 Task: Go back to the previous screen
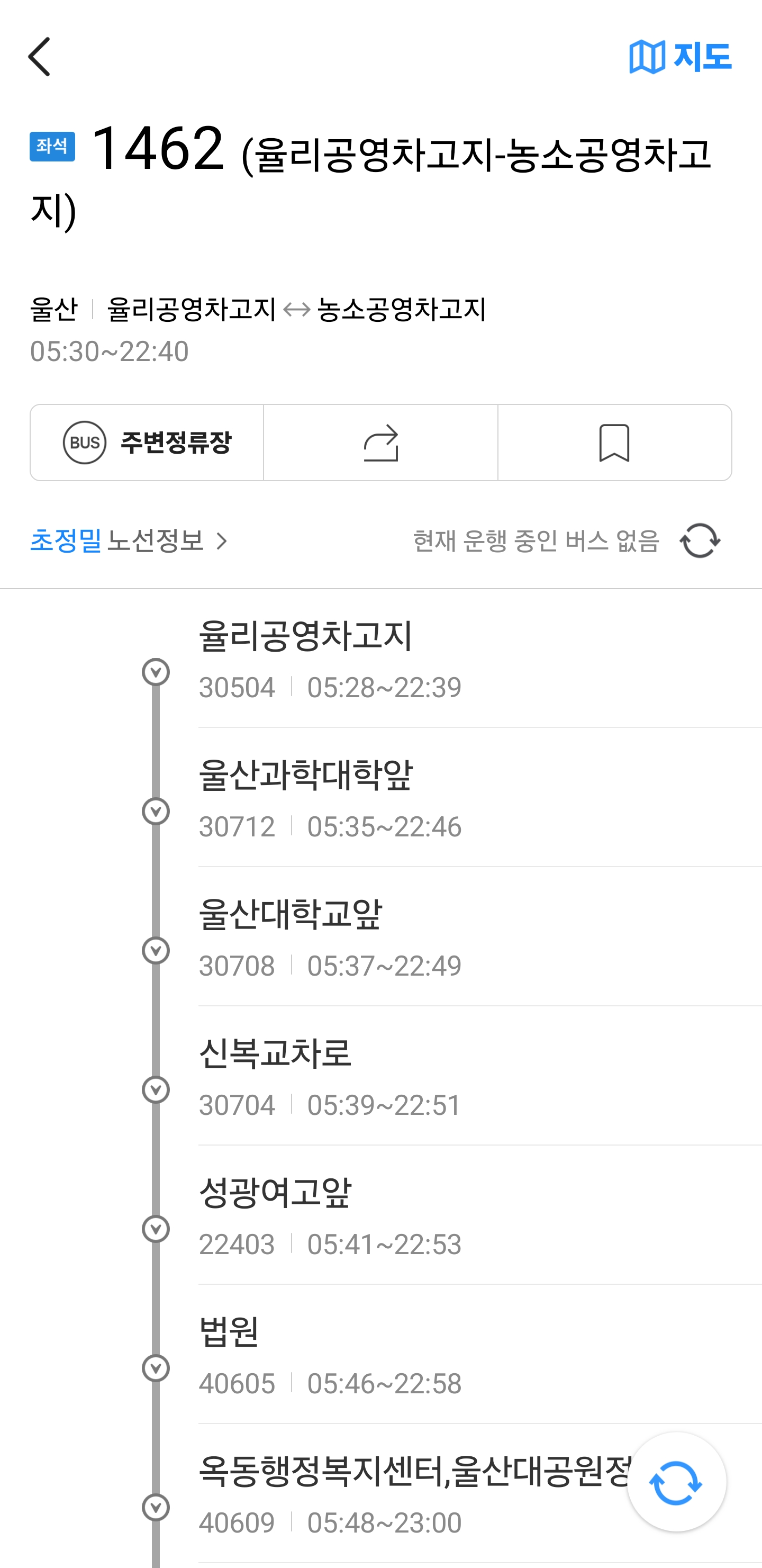point(40,57)
